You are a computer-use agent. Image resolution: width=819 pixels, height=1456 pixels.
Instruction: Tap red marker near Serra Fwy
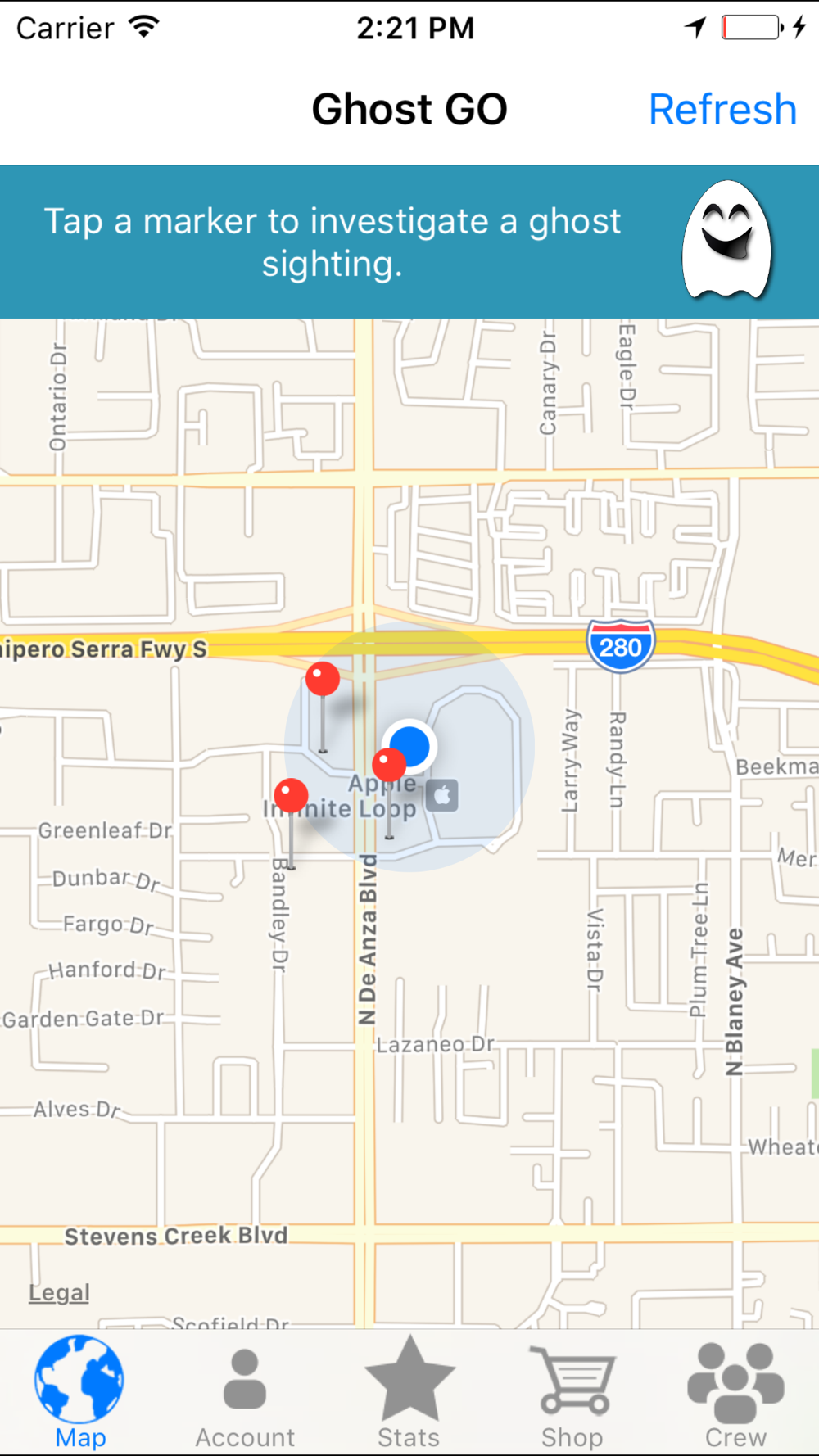click(x=323, y=680)
